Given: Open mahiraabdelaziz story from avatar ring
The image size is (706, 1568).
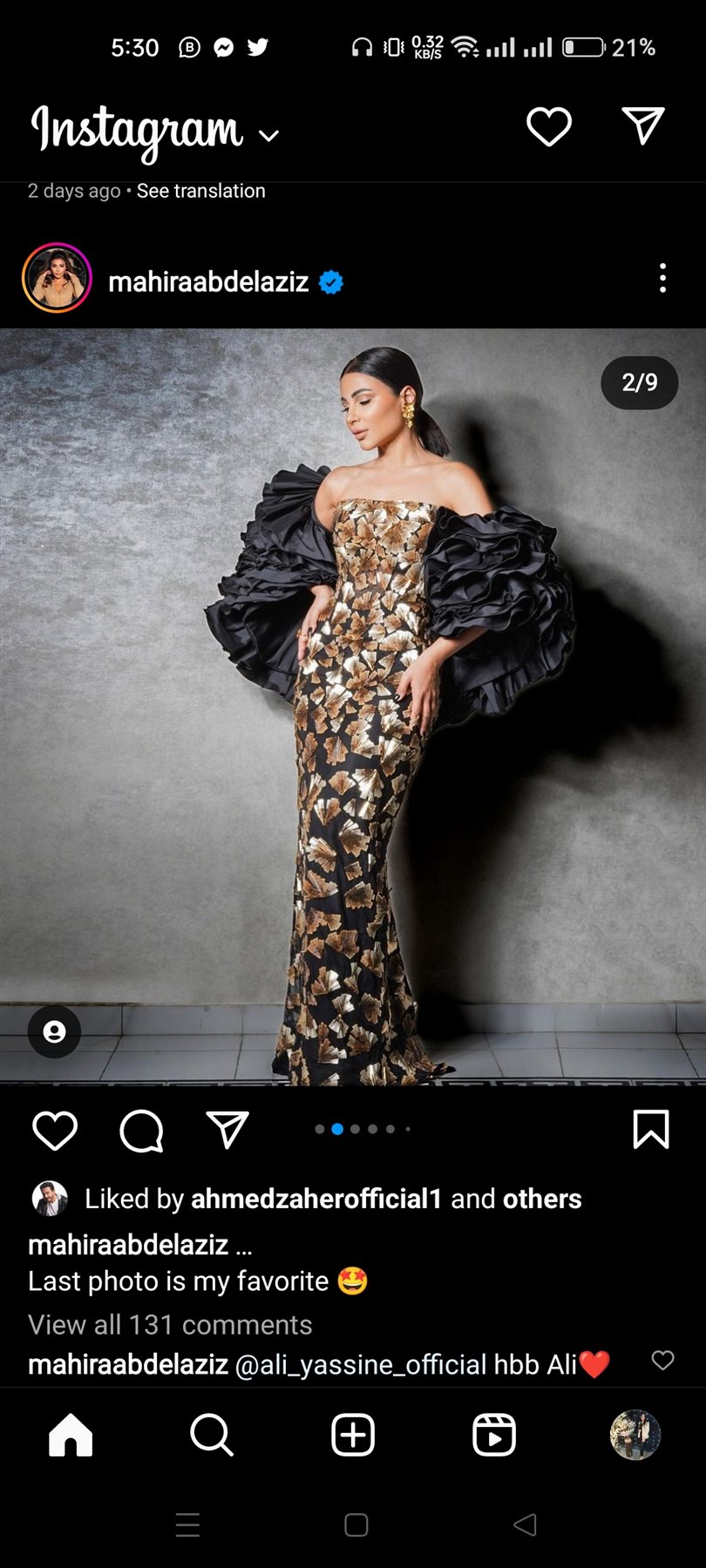Looking at the screenshot, I should coord(57,279).
